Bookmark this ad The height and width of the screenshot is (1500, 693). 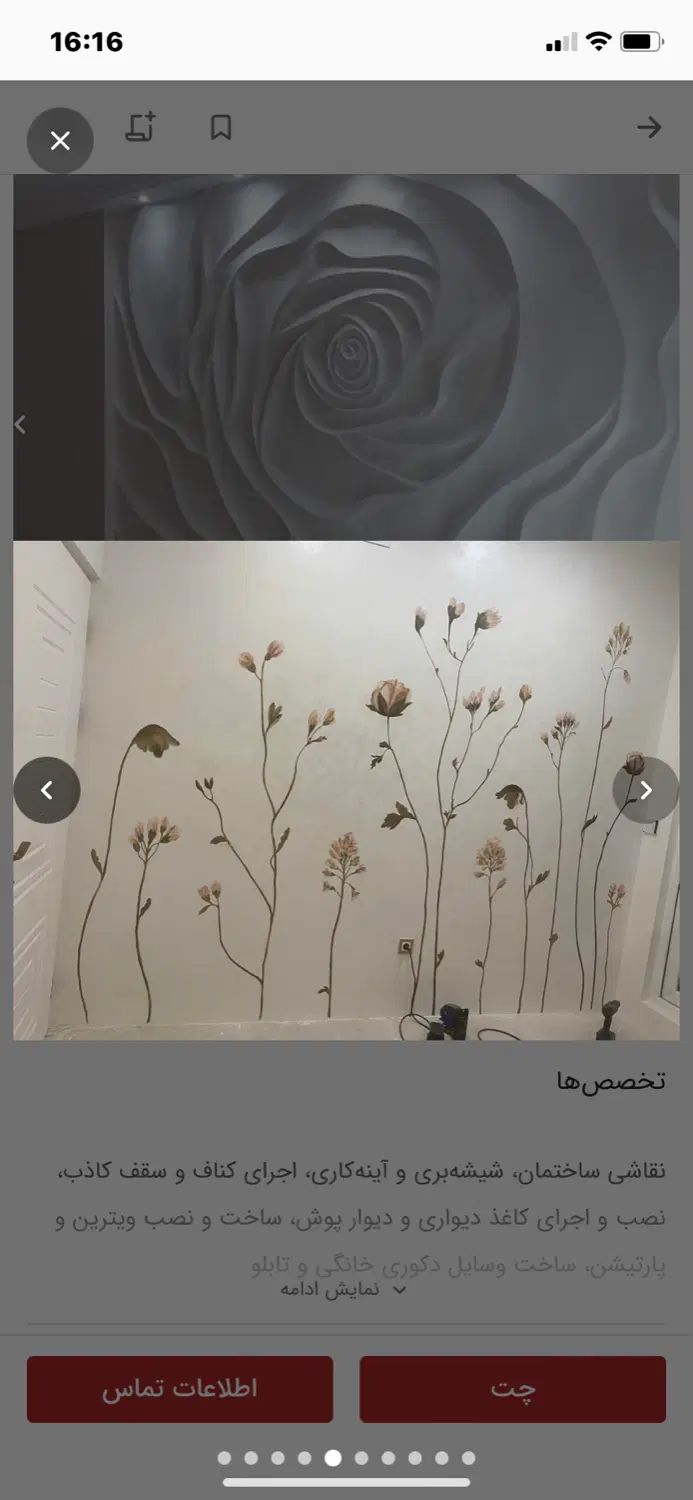coord(221,128)
